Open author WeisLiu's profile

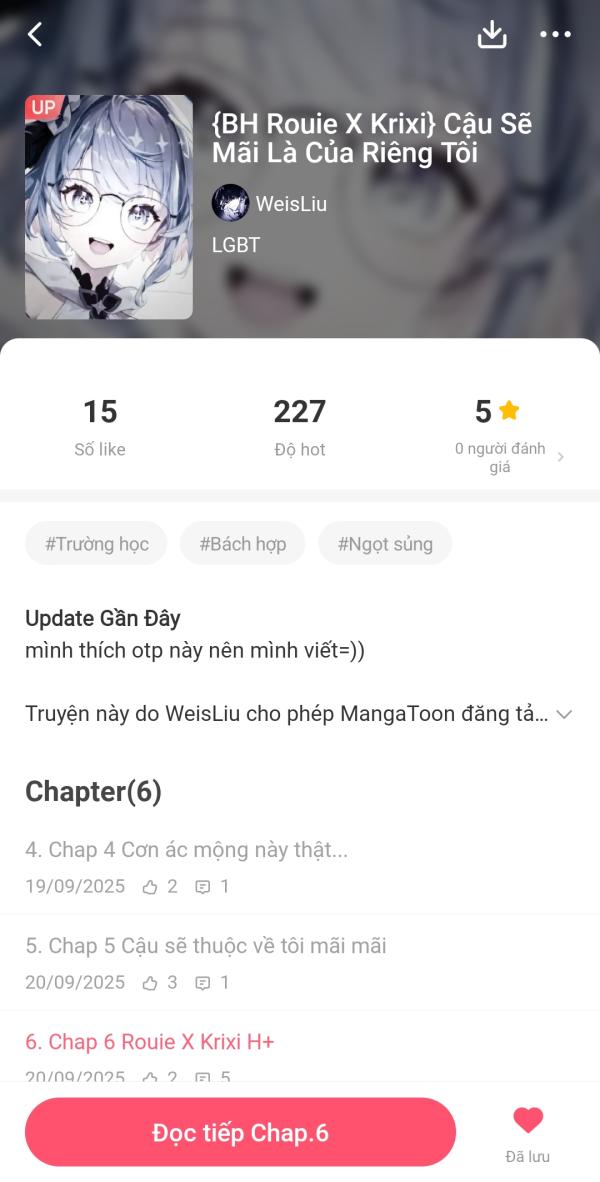(x=270, y=203)
